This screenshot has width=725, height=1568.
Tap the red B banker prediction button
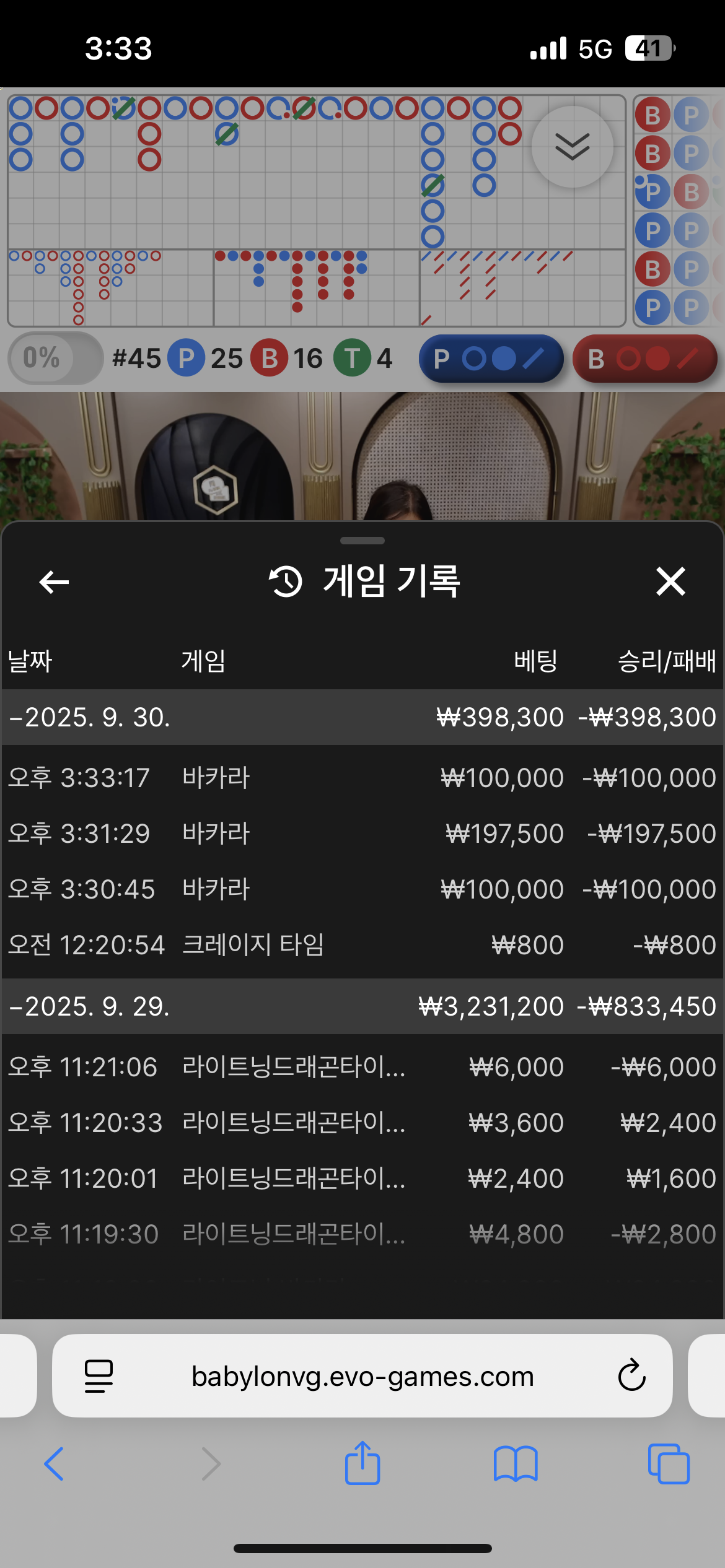coord(644,359)
